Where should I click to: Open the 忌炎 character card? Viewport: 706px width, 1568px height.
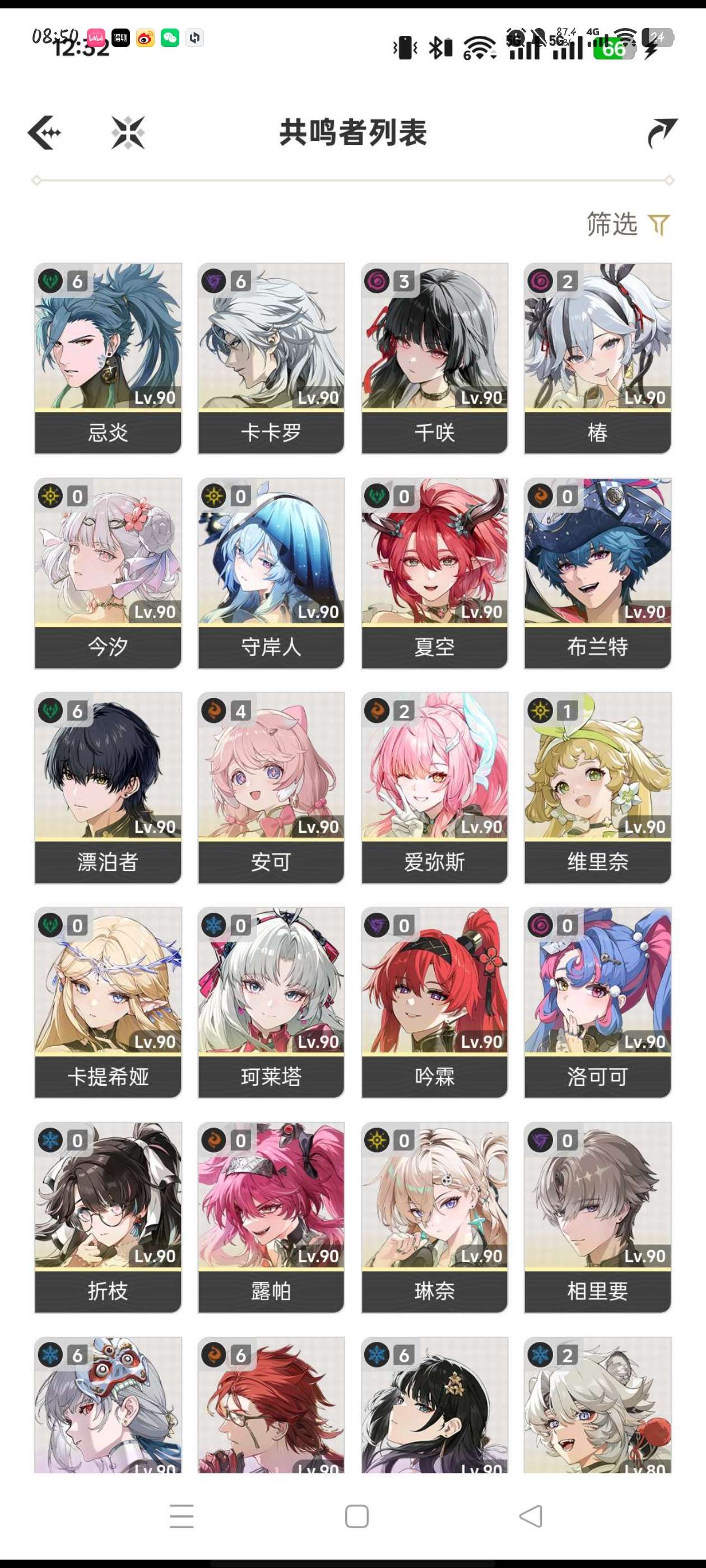(x=108, y=358)
